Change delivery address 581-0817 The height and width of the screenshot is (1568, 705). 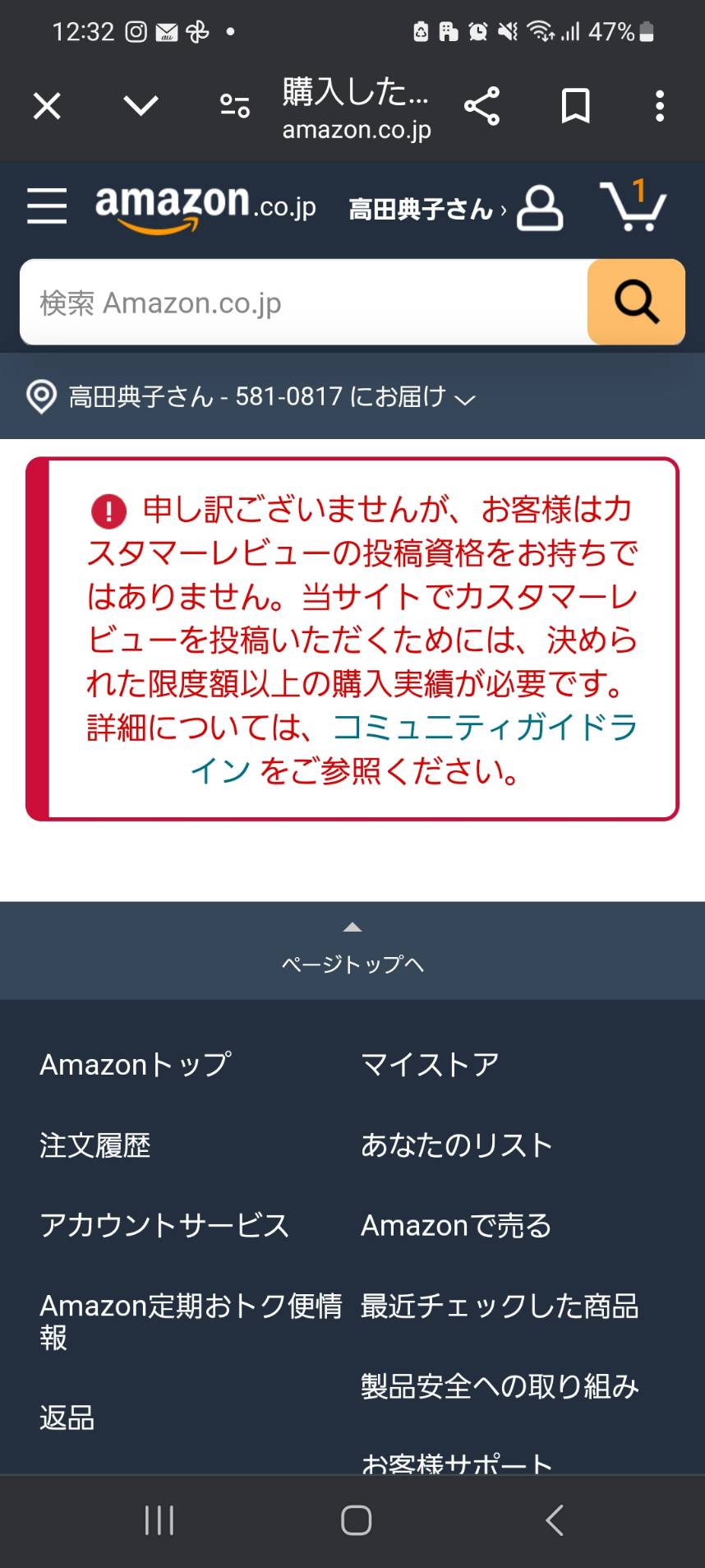[251, 396]
